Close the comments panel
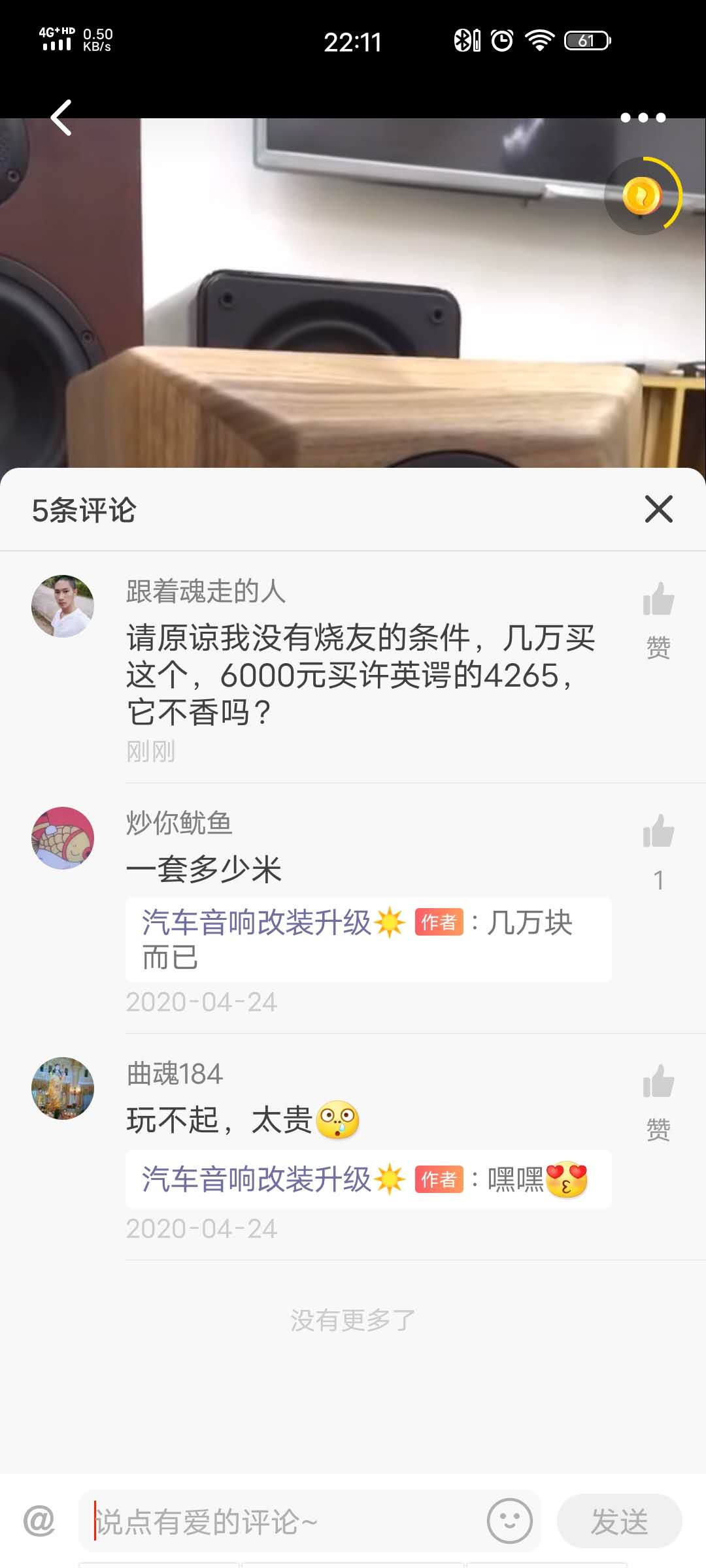Viewport: 706px width, 1568px height. tap(658, 509)
